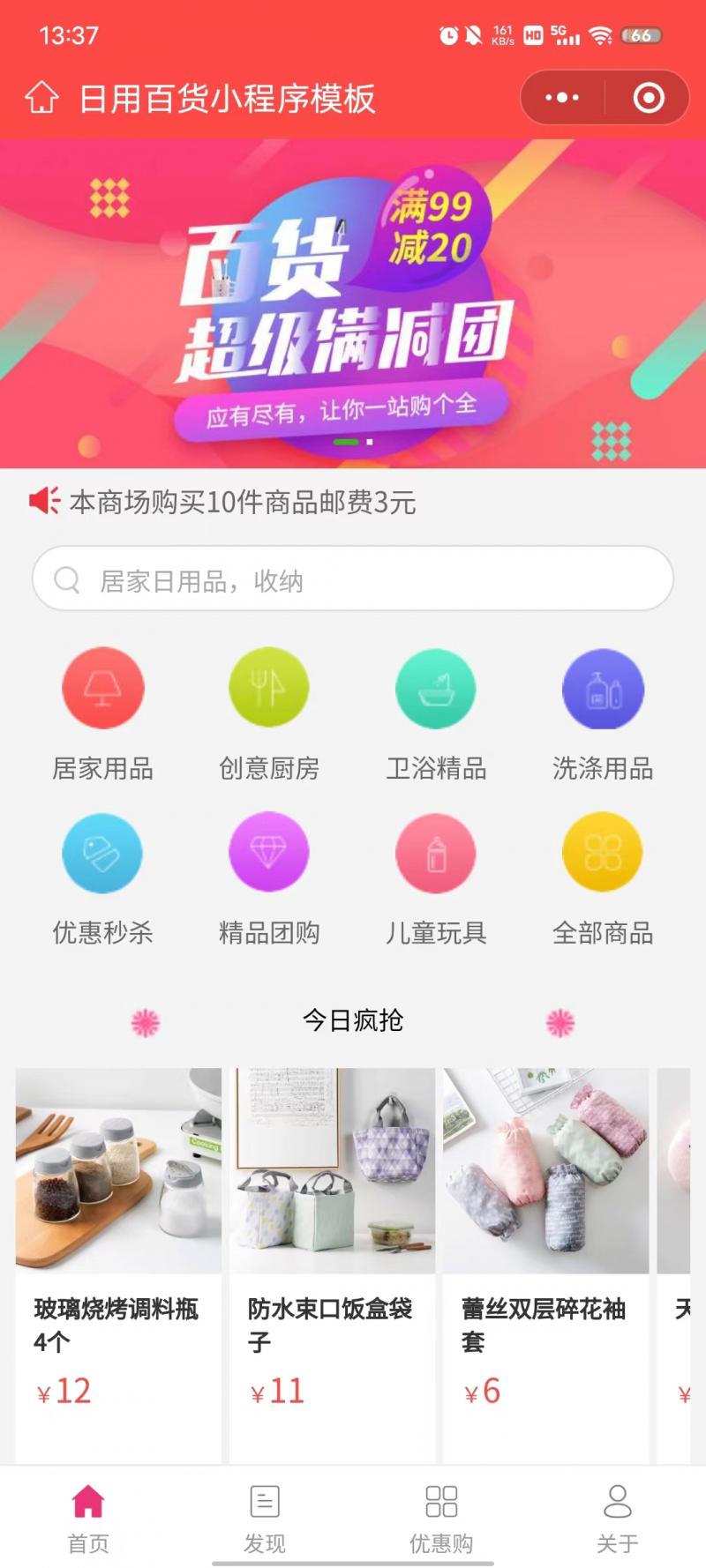Switch to the 优惠购 tab
The width and height of the screenshot is (706, 1568).
(441, 1517)
